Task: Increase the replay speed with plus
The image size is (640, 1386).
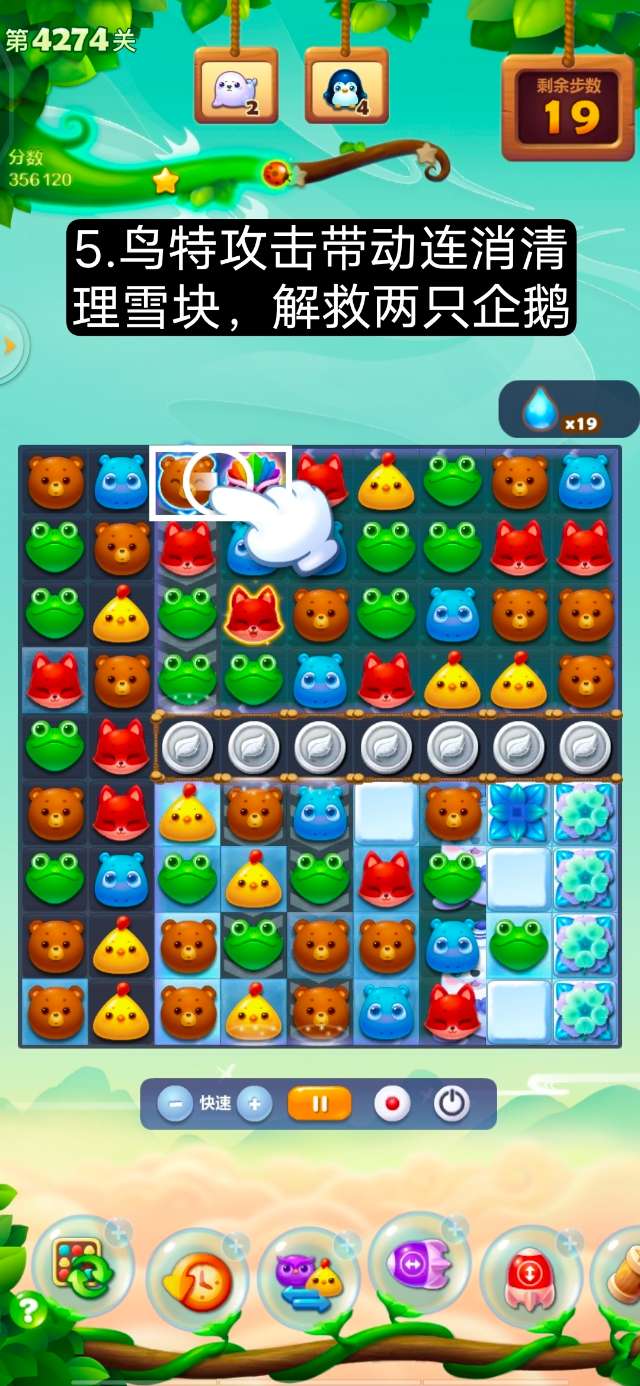Action: click(255, 1104)
